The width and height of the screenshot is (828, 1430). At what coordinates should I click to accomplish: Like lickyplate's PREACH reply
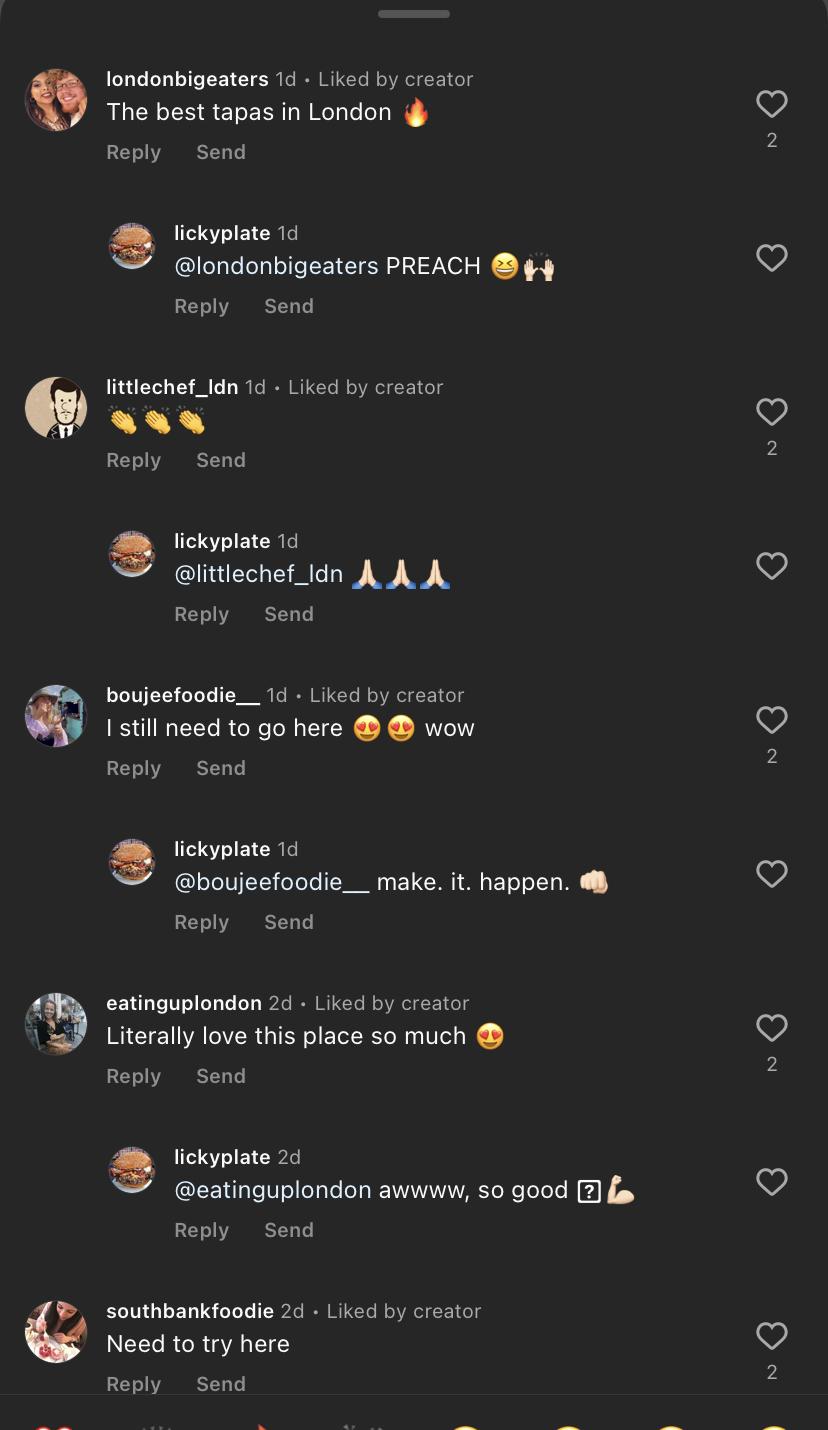coord(771,258)
